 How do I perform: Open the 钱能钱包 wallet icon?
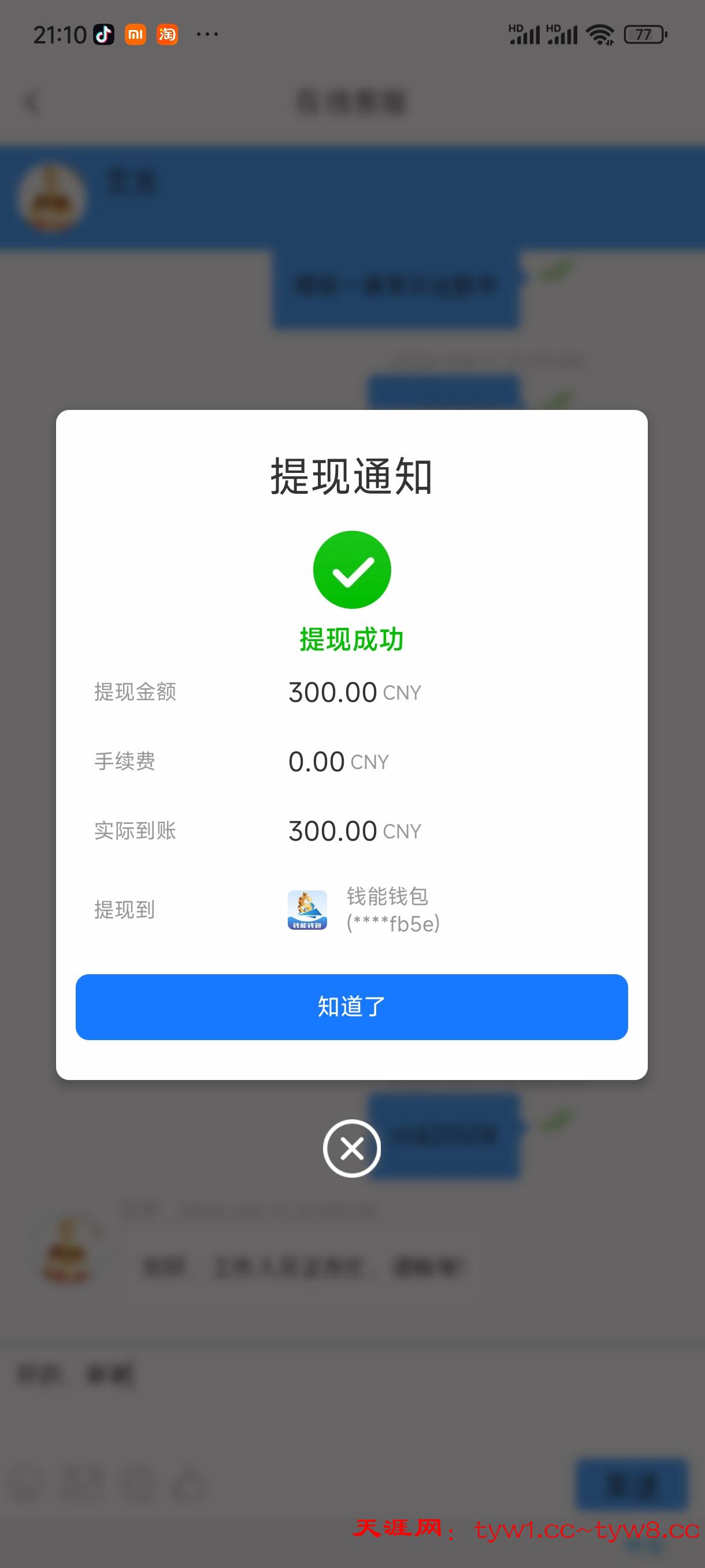(307, 909)
